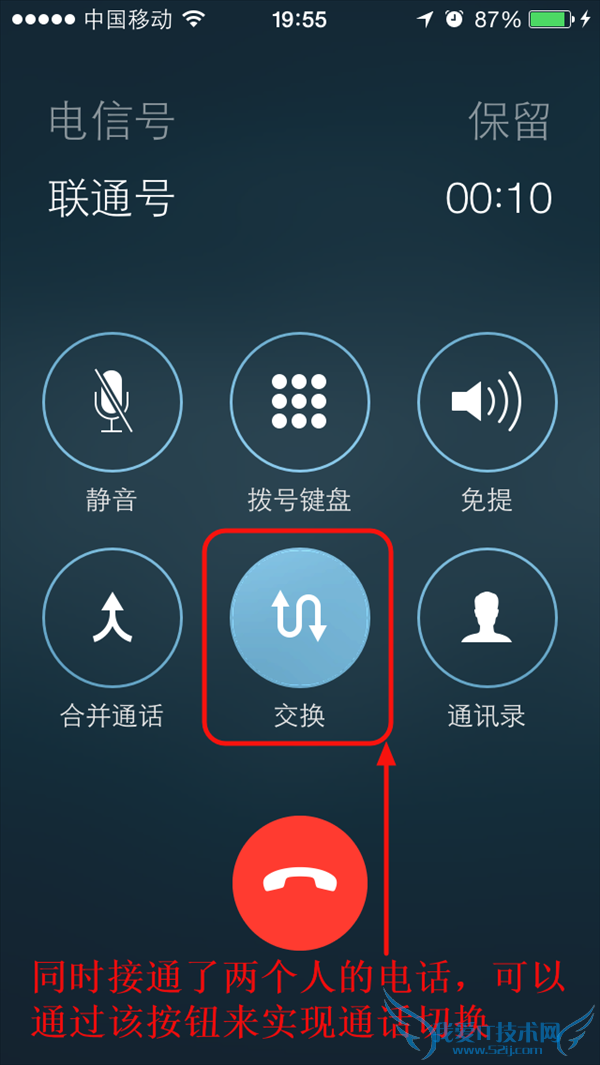Open the contacts list (通讯录)
The image size is (600, 1065).
(x=486, y=618)
